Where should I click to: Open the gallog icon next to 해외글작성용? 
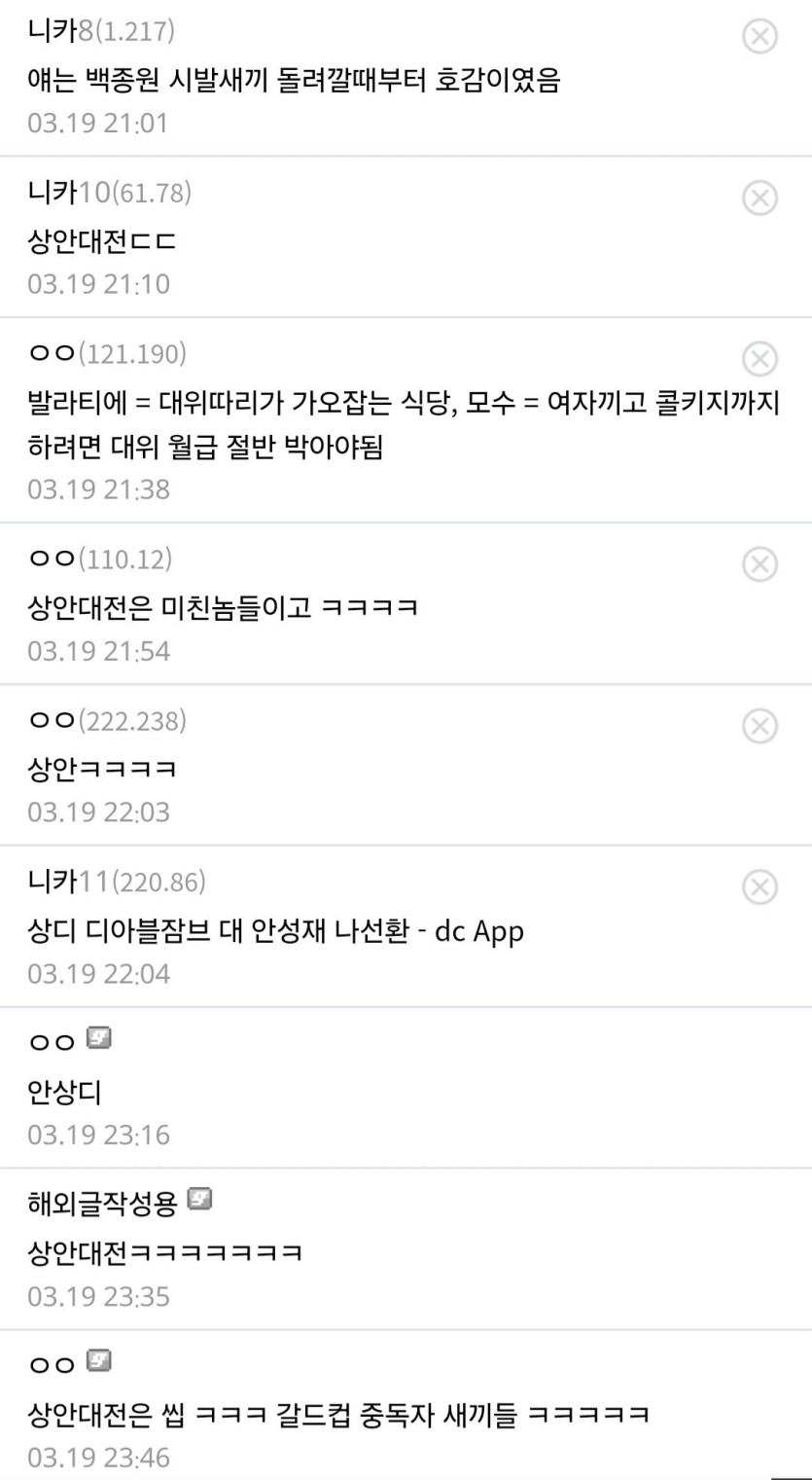pos(199,1201)
